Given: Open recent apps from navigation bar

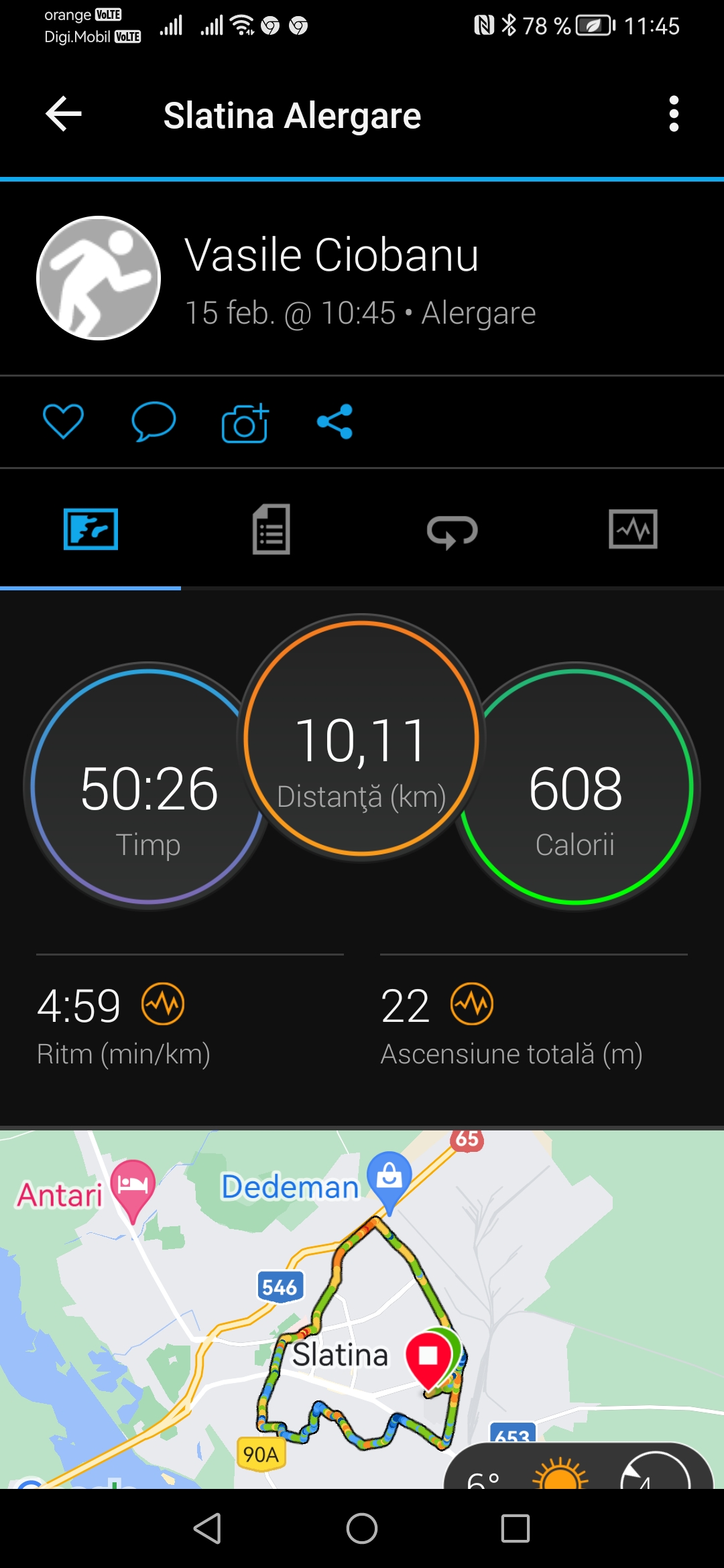Looking at the screenshot, I should point(516,1528).
